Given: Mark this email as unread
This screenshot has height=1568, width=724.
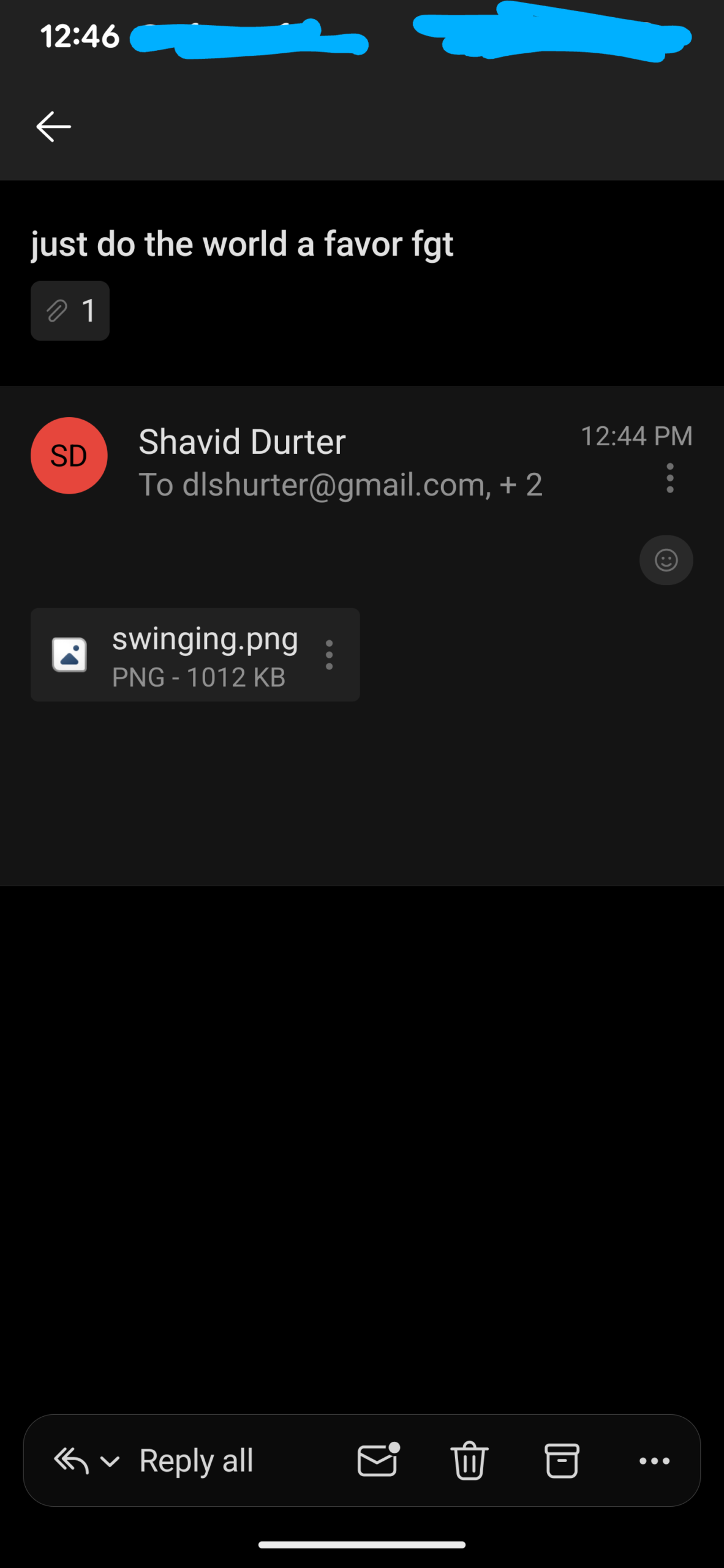Looking at the screenshot, I should [378, 1461].
